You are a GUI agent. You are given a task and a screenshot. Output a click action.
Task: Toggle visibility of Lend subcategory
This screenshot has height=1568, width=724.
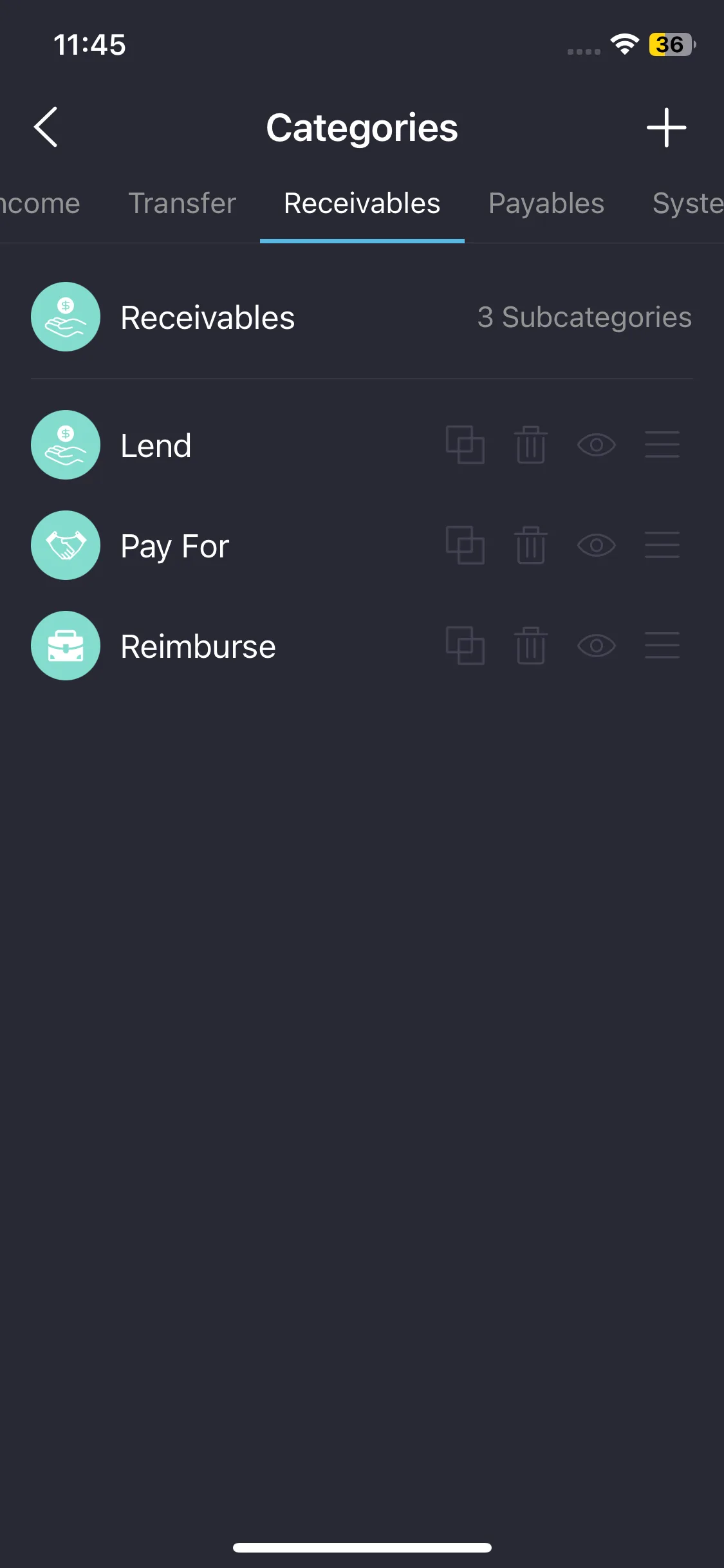(597, 445)
